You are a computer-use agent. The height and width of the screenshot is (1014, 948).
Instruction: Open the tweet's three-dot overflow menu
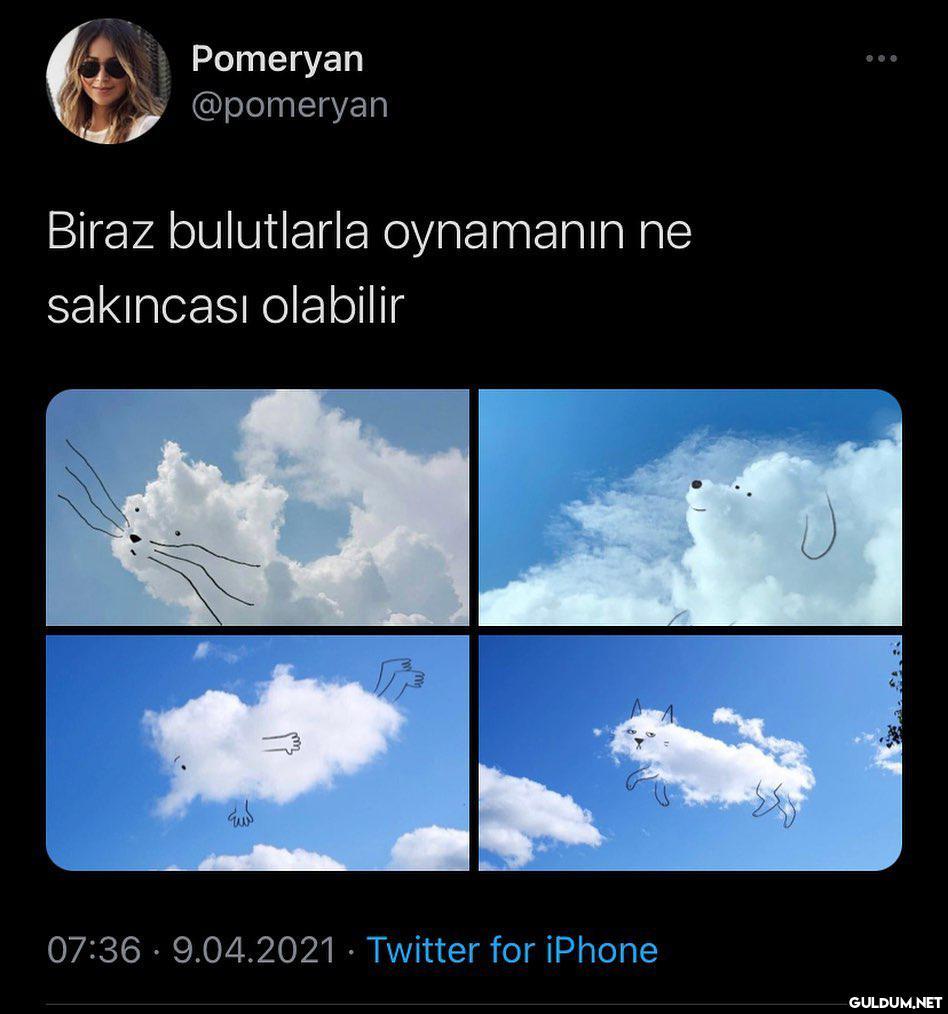pyautogui.click(x=881, y=58)
